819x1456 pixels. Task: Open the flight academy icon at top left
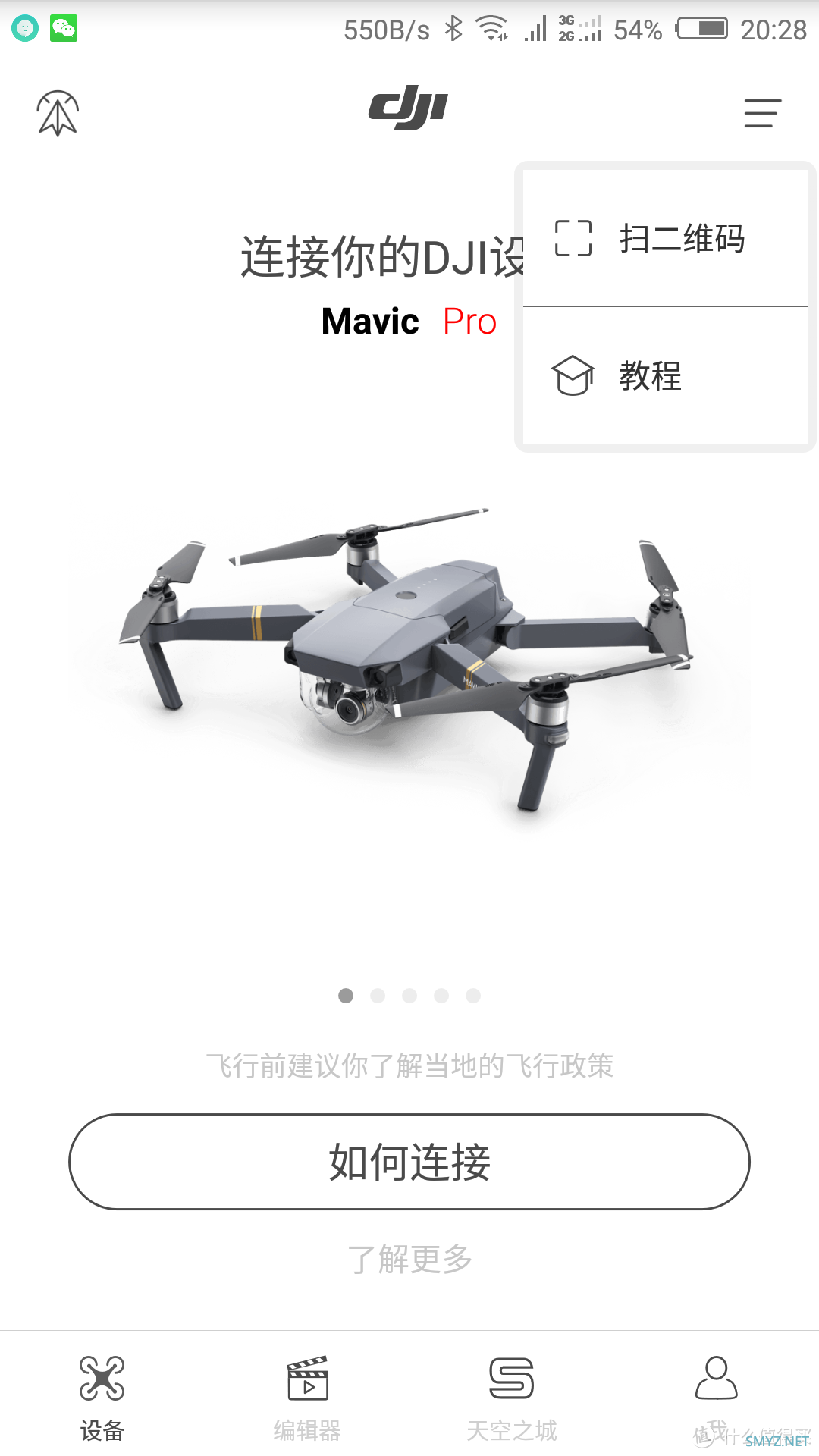coord(58,113)
